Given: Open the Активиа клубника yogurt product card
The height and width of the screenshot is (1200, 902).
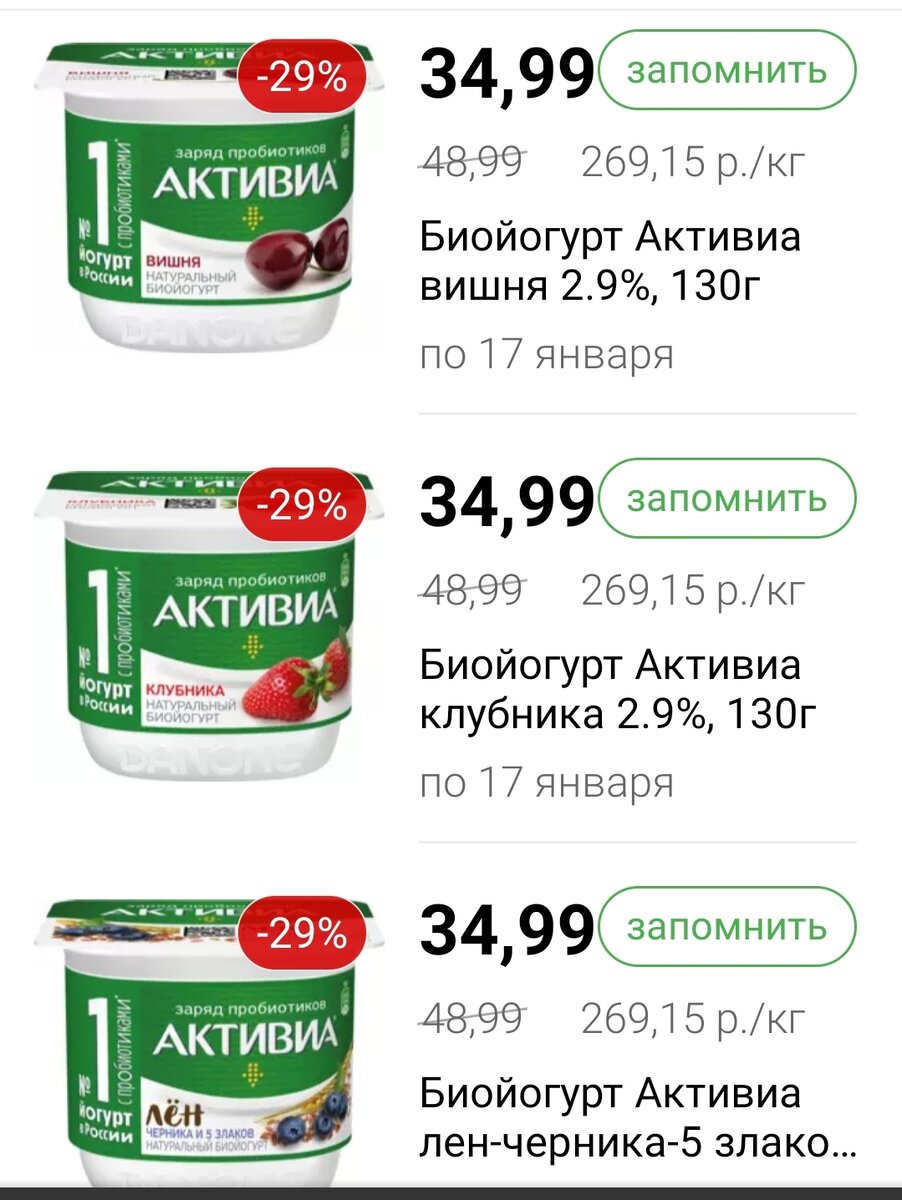Looking at the screenshot, I should (x=610, y=690).
